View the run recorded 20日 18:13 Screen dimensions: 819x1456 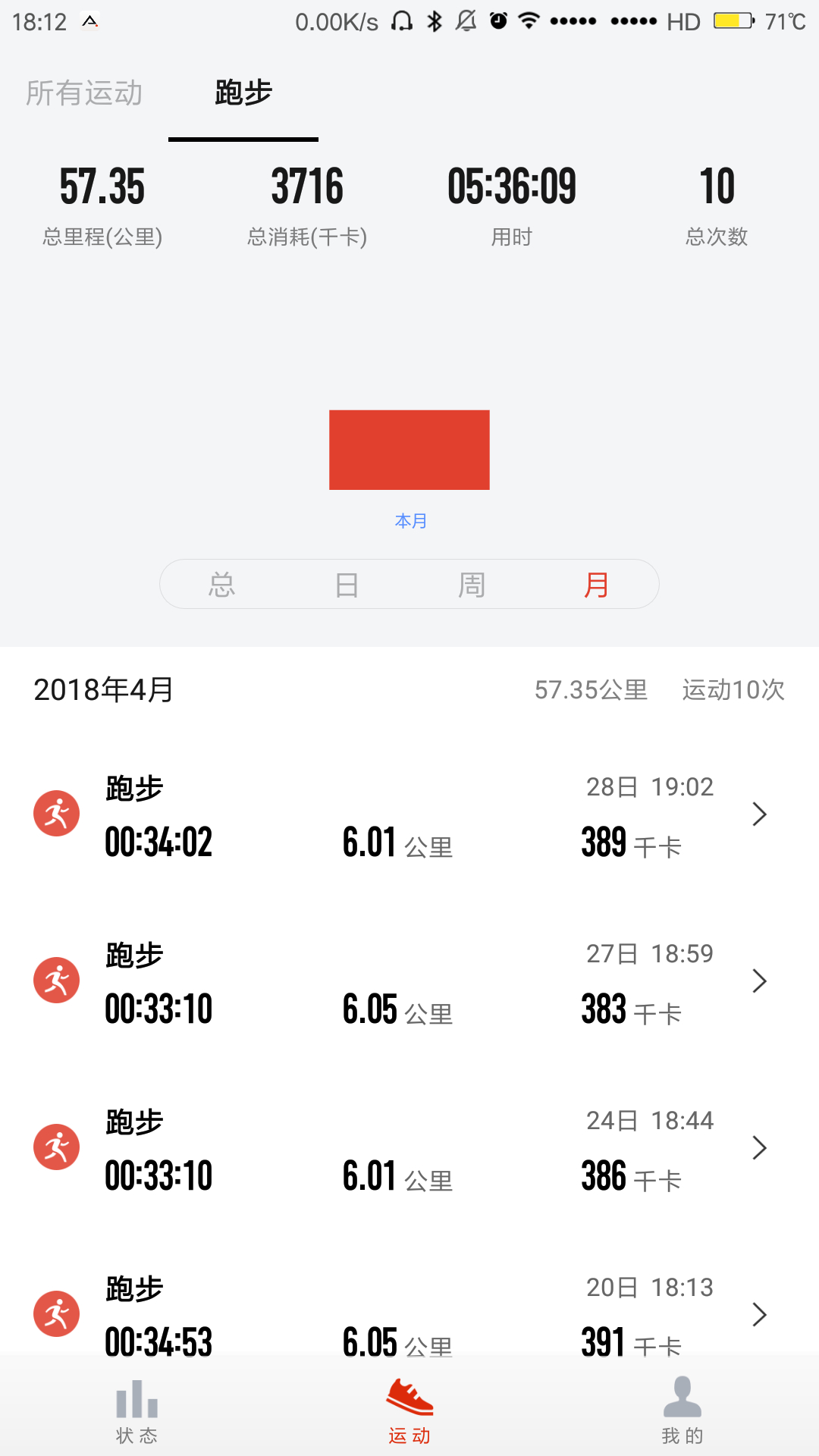(409, 1314)
